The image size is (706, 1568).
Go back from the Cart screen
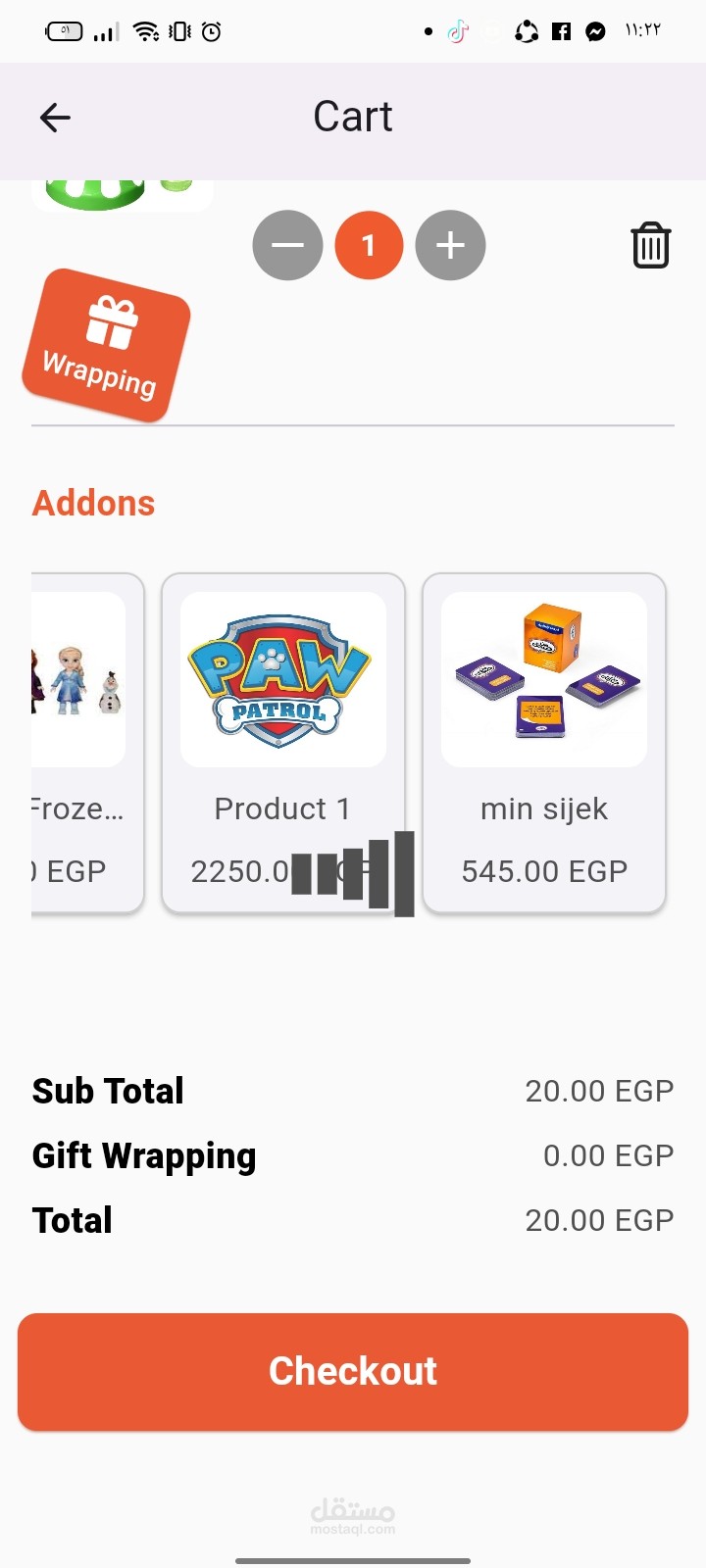[55, 118]
